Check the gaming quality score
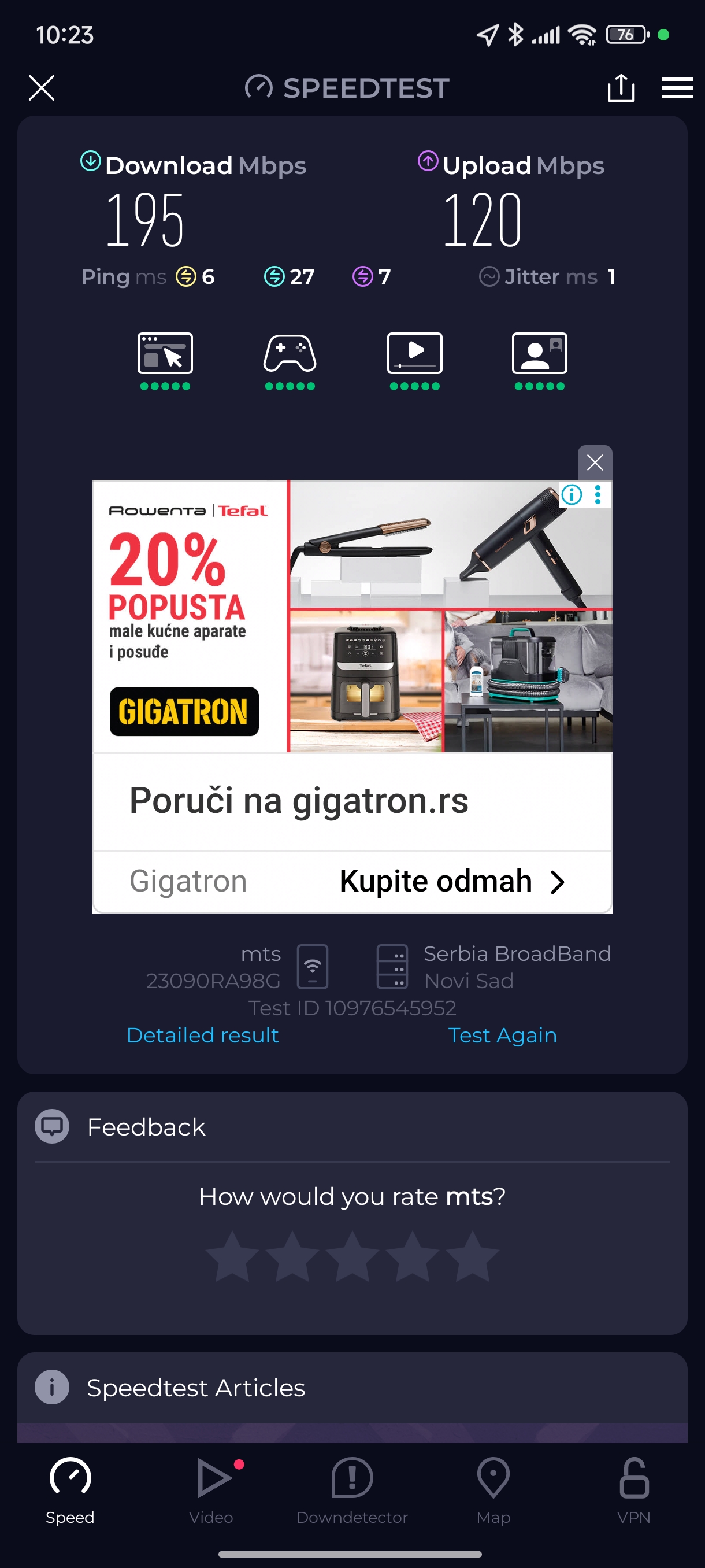The image size is (705, 1568). coord(290,360)
